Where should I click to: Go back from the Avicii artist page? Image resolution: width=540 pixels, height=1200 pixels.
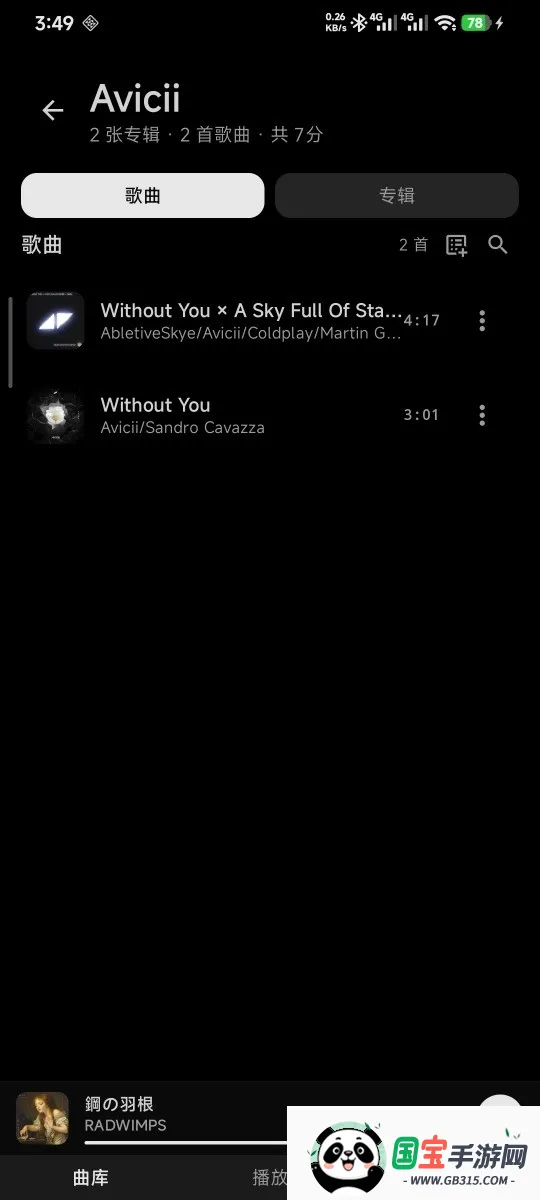[52, 110]
